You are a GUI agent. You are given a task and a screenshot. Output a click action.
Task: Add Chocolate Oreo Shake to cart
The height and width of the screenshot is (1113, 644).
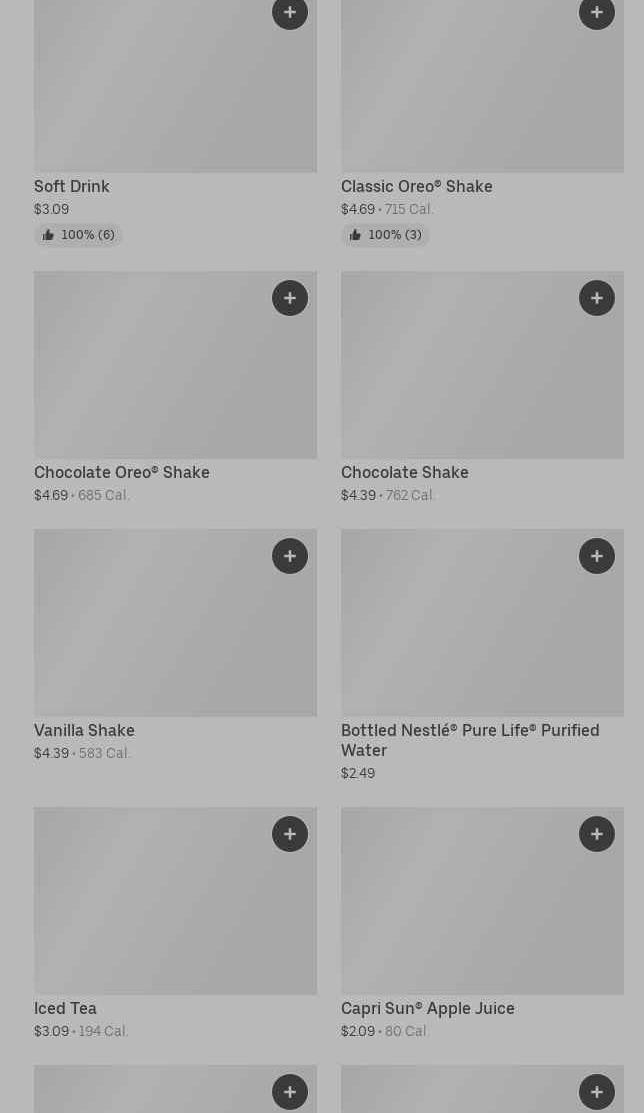[x=290, y=298]
